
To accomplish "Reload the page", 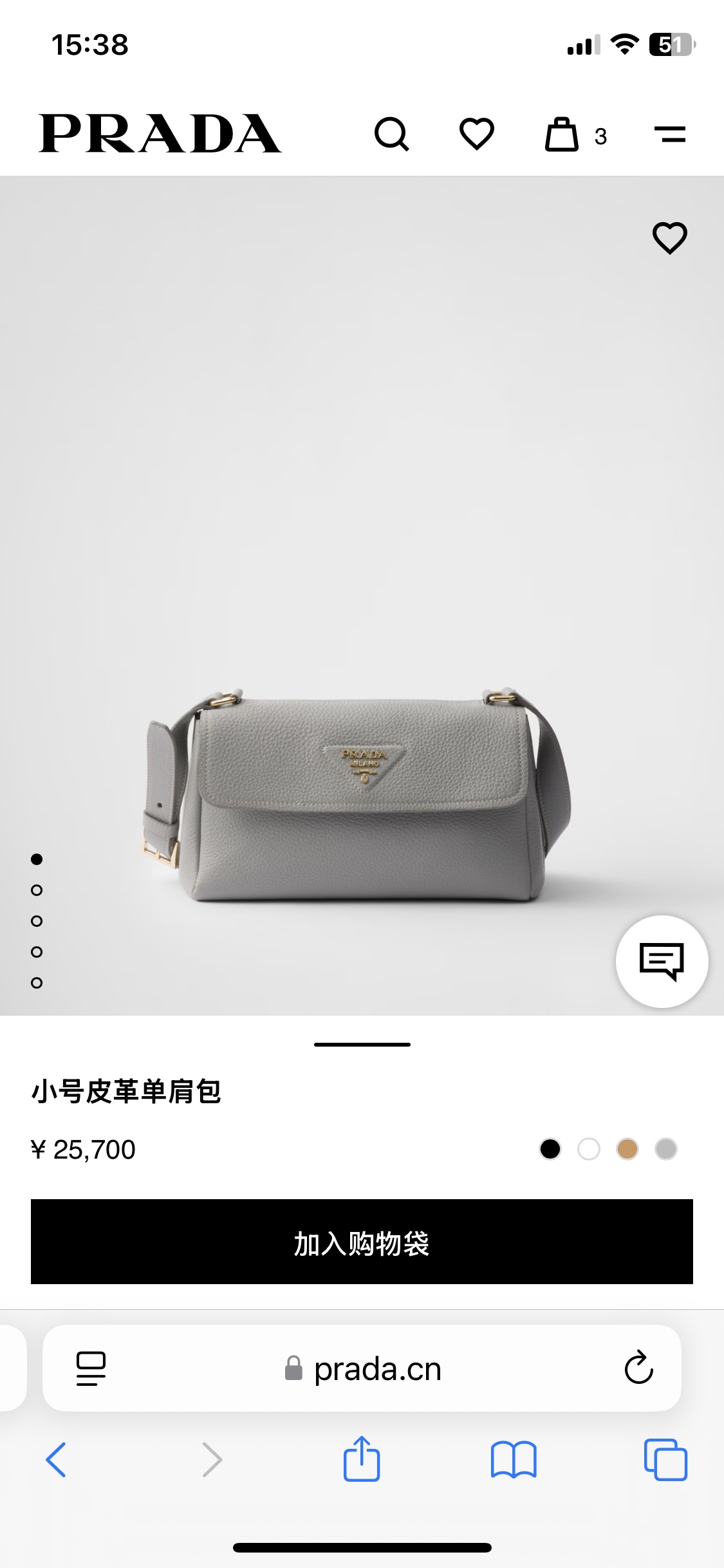I will point(638,1368).
